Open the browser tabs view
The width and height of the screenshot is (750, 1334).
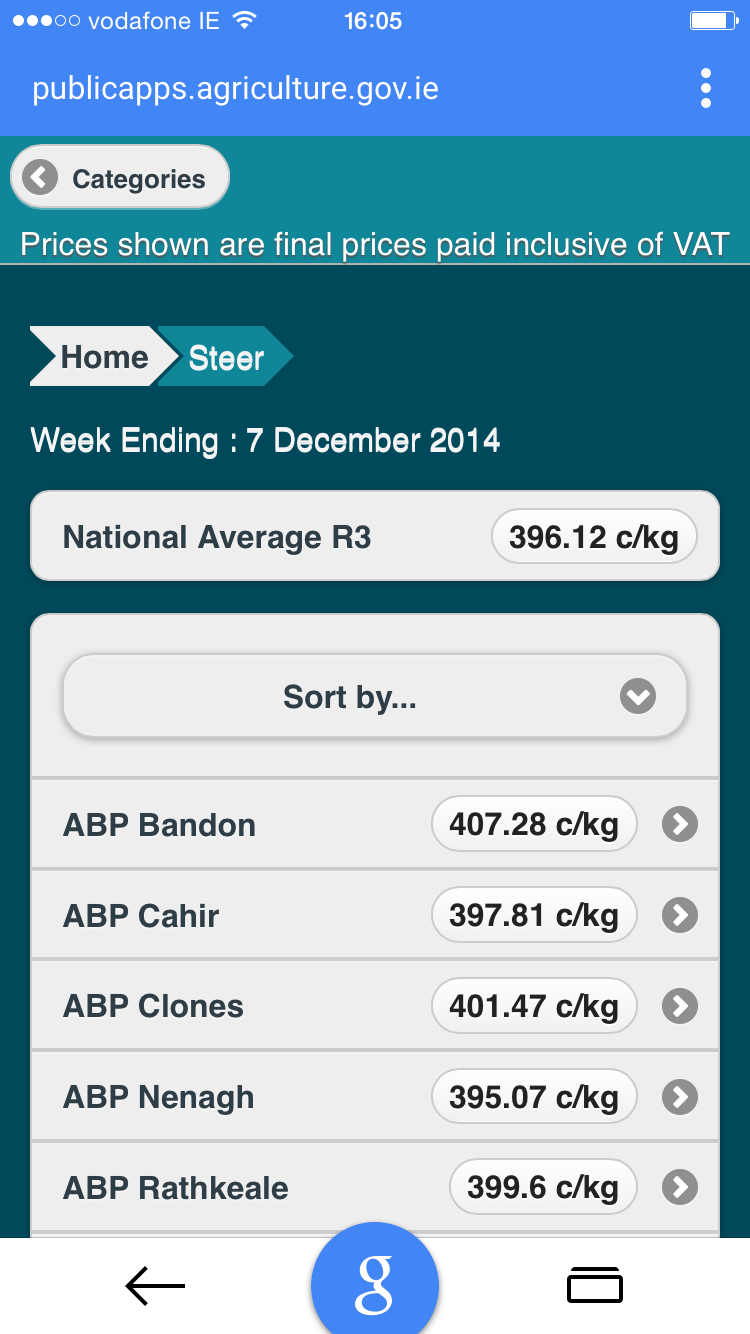pyautogui.click(x=594, y=1286)
